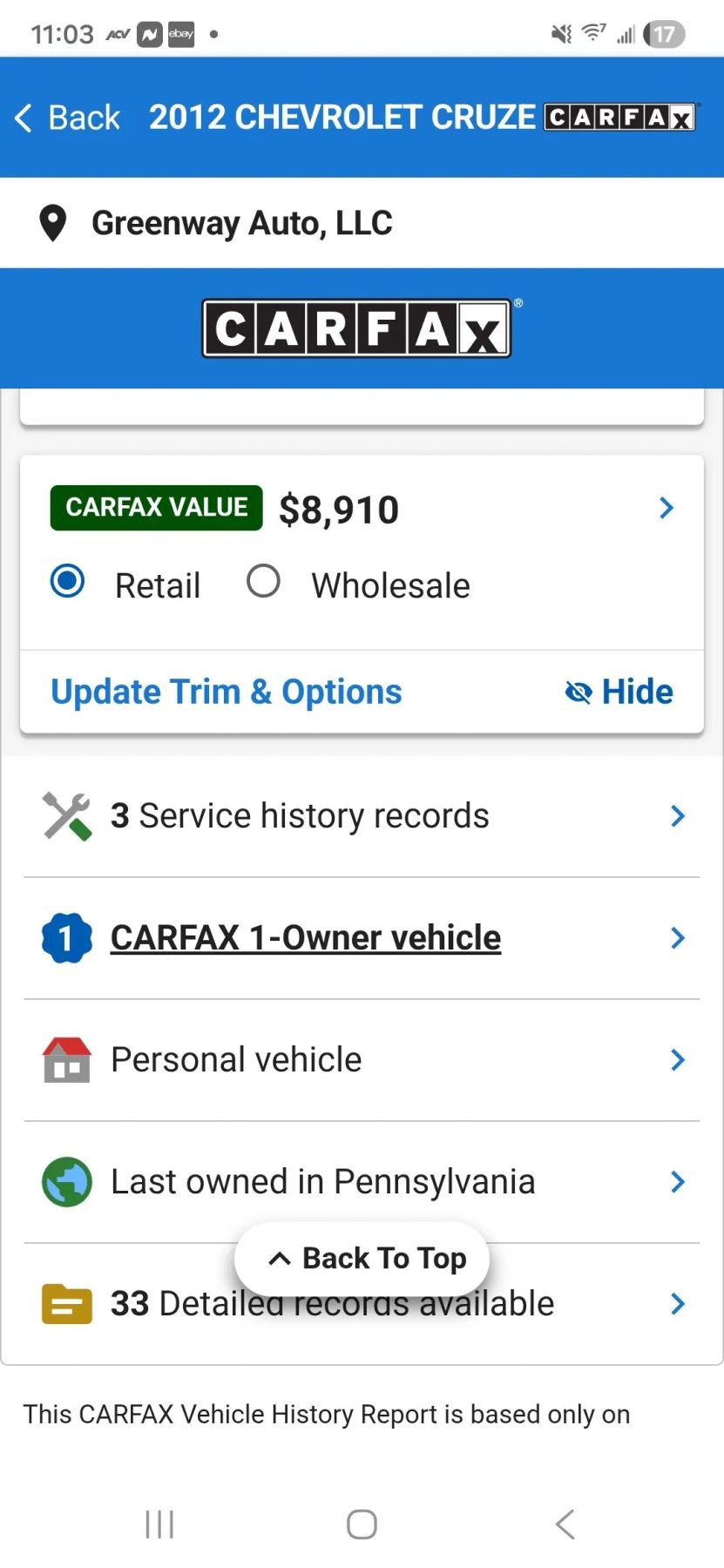Viewport: 724px width, 1568px height.
Task: Open the yellow detailed records folder icon
Action: tap(65, 1303)
